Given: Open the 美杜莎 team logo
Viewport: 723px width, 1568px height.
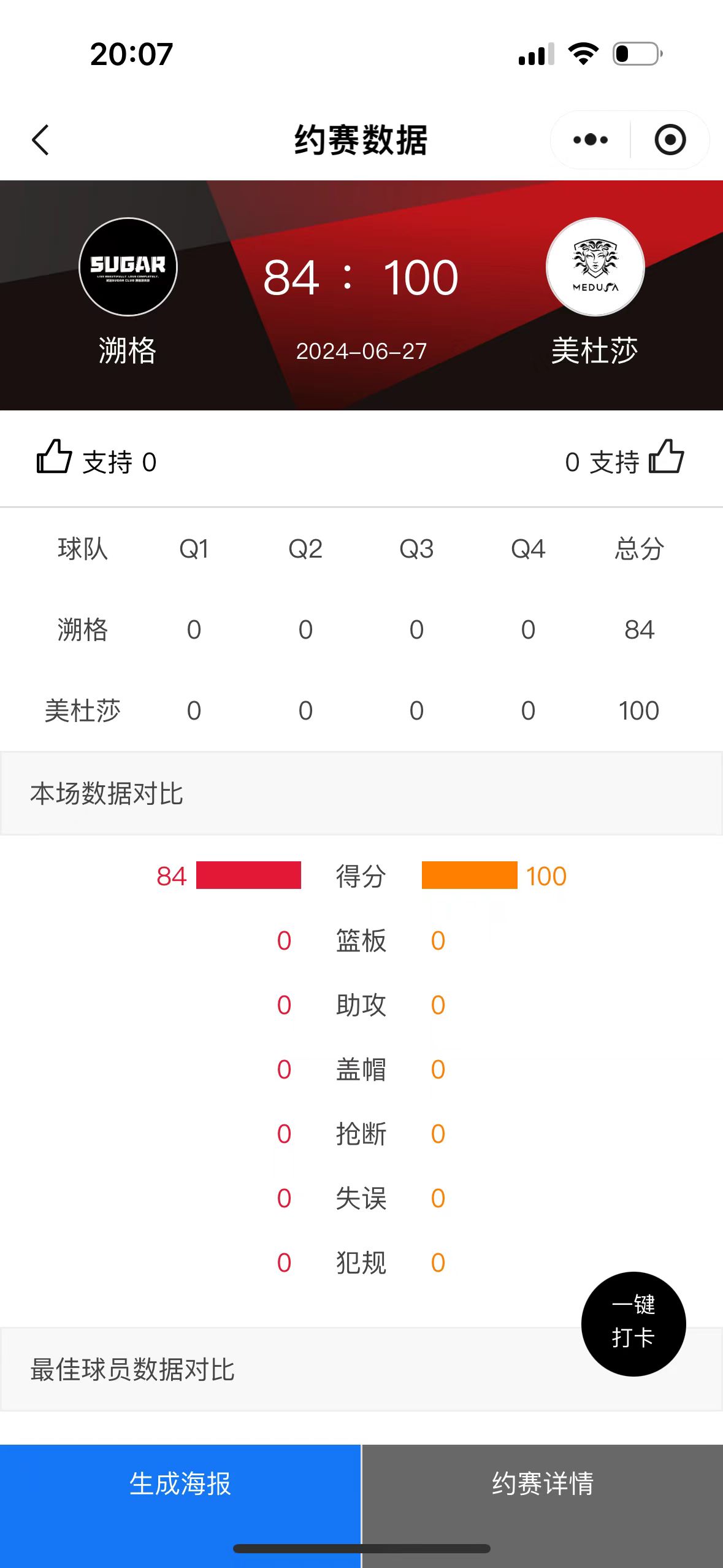Looking at the screenshot, I should pyautogui.click(x=595, y=267).
